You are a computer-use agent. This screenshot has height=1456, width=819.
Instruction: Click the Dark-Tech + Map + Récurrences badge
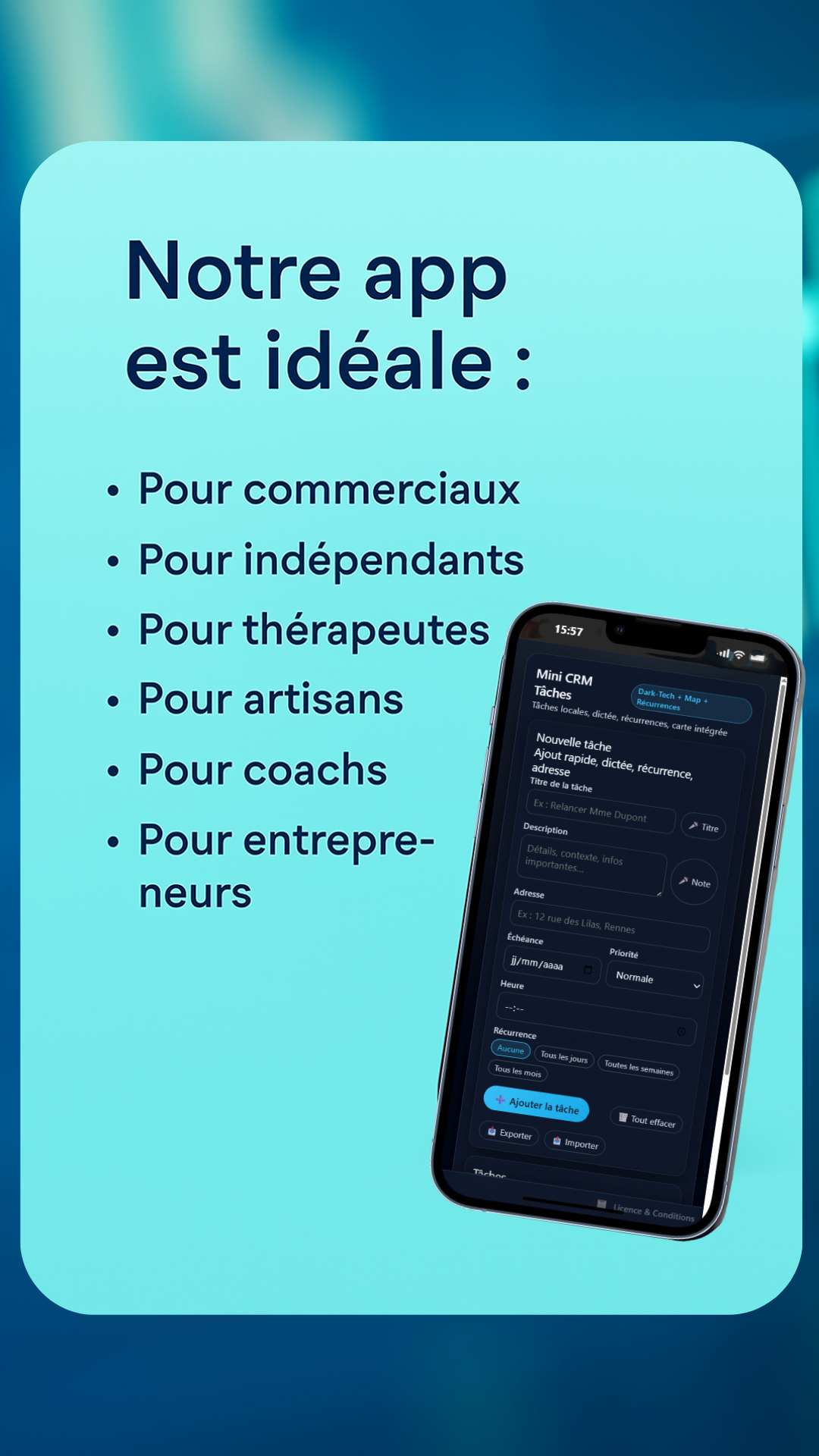tap(691, 701)
